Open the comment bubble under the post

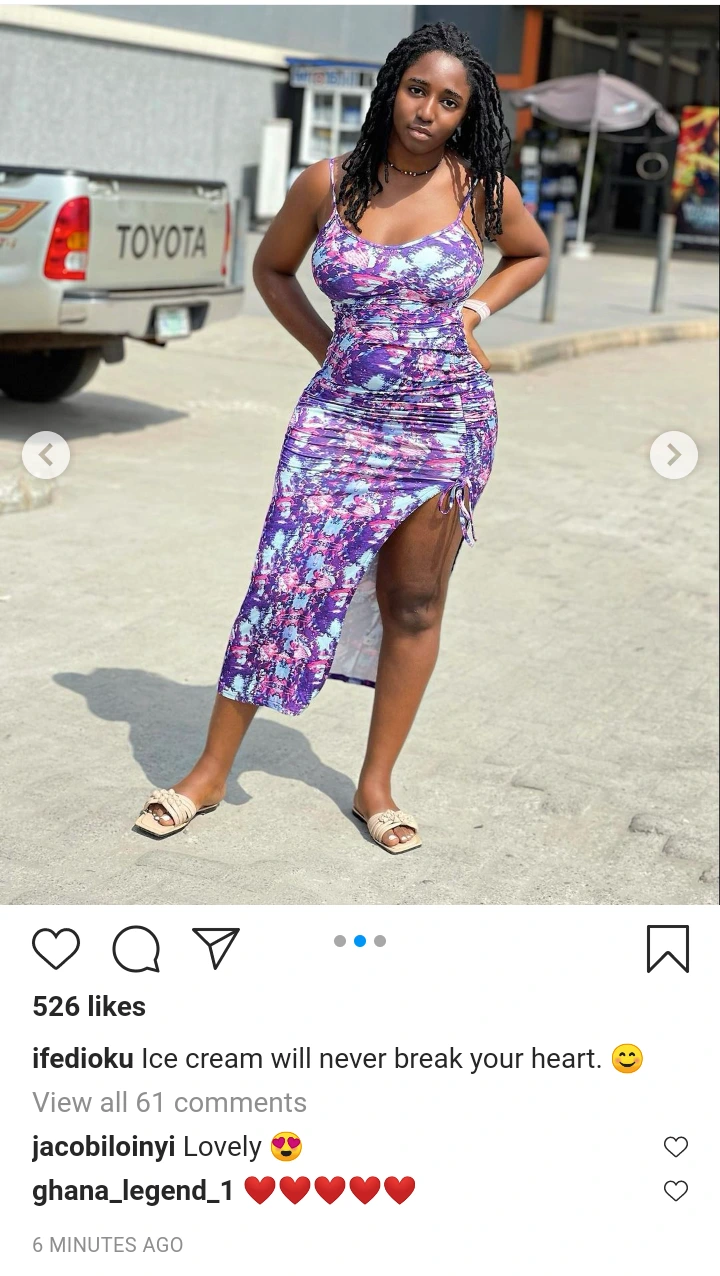pyautogui.click(x=136, y=948)
